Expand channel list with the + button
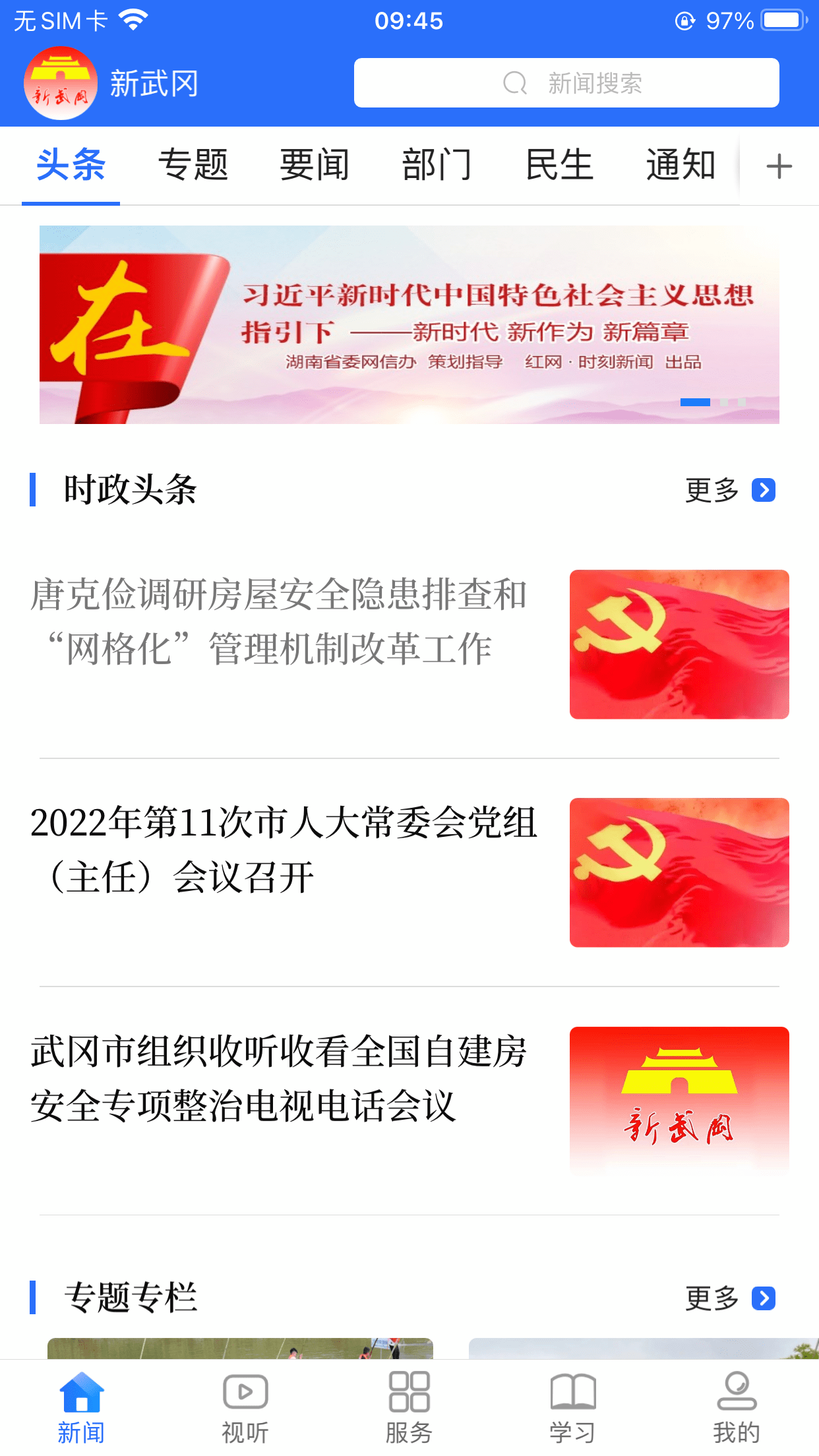Screen dimensions: 819x1456 778,165
